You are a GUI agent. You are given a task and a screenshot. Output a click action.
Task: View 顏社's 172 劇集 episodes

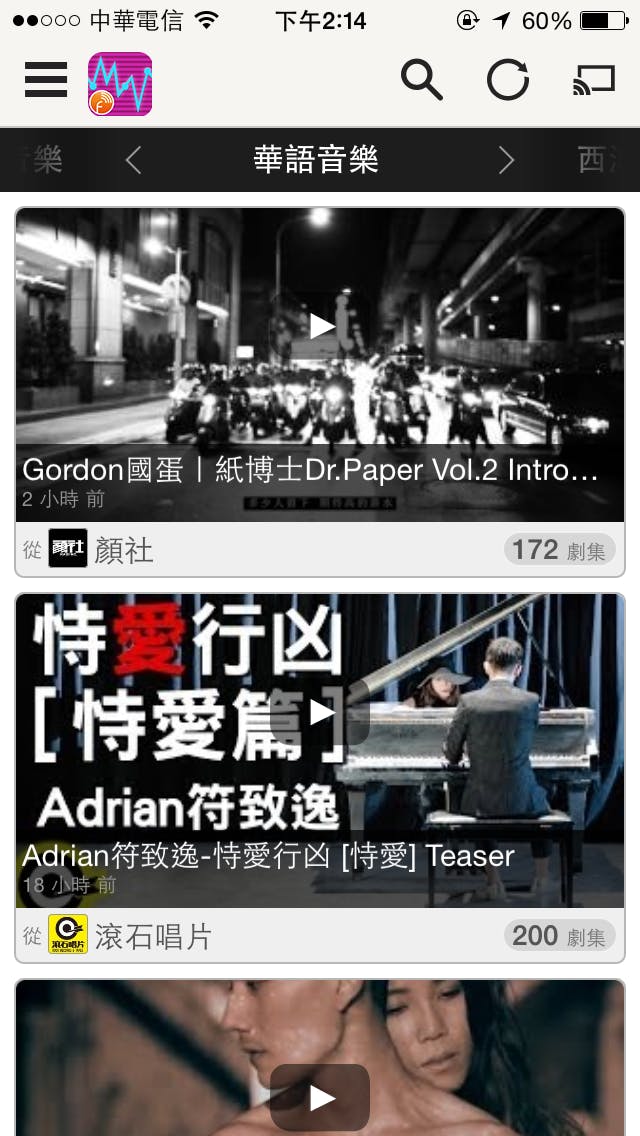pos(559,549)
